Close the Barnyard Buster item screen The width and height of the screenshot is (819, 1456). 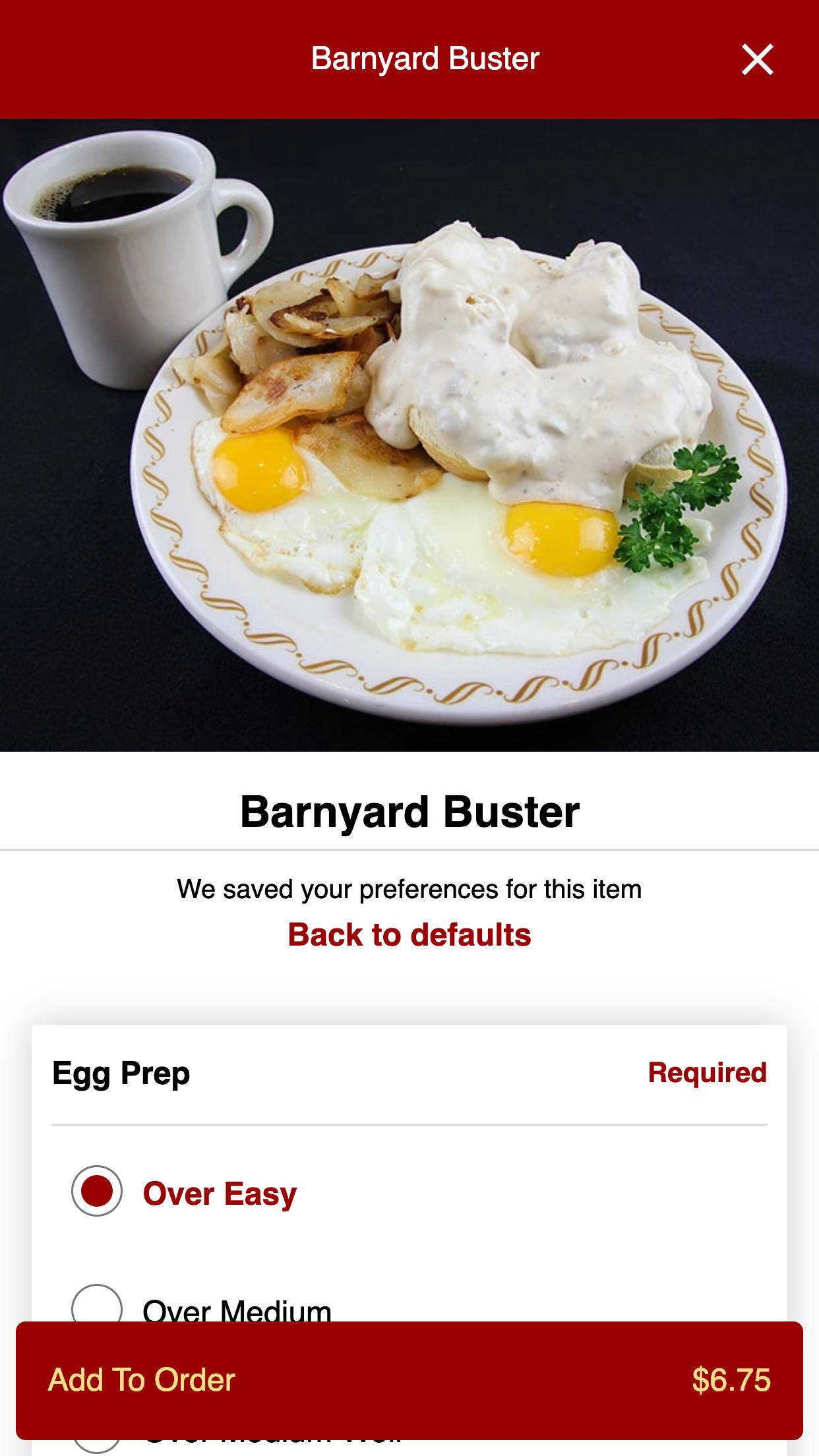(757, 60)
